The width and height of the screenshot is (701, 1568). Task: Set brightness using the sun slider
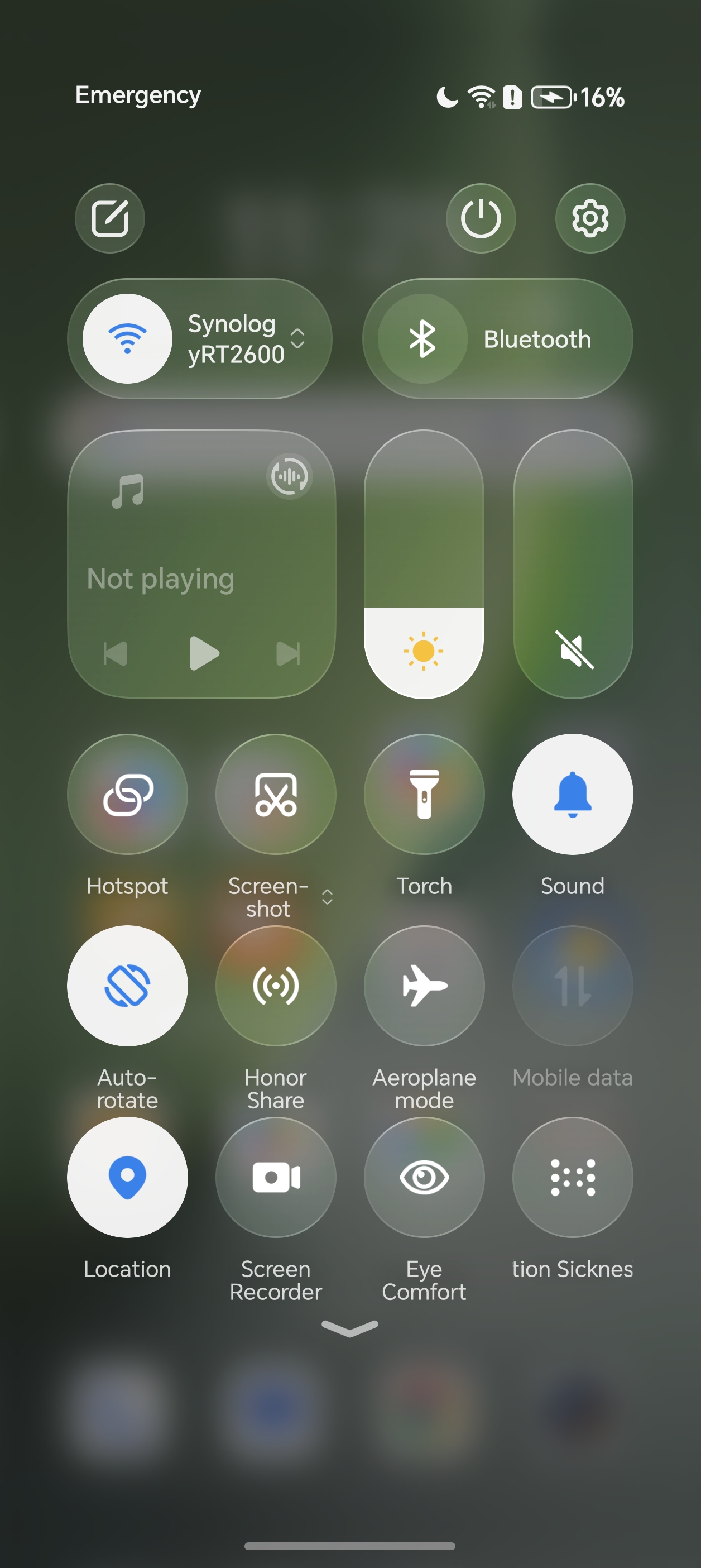coord(424,564)
